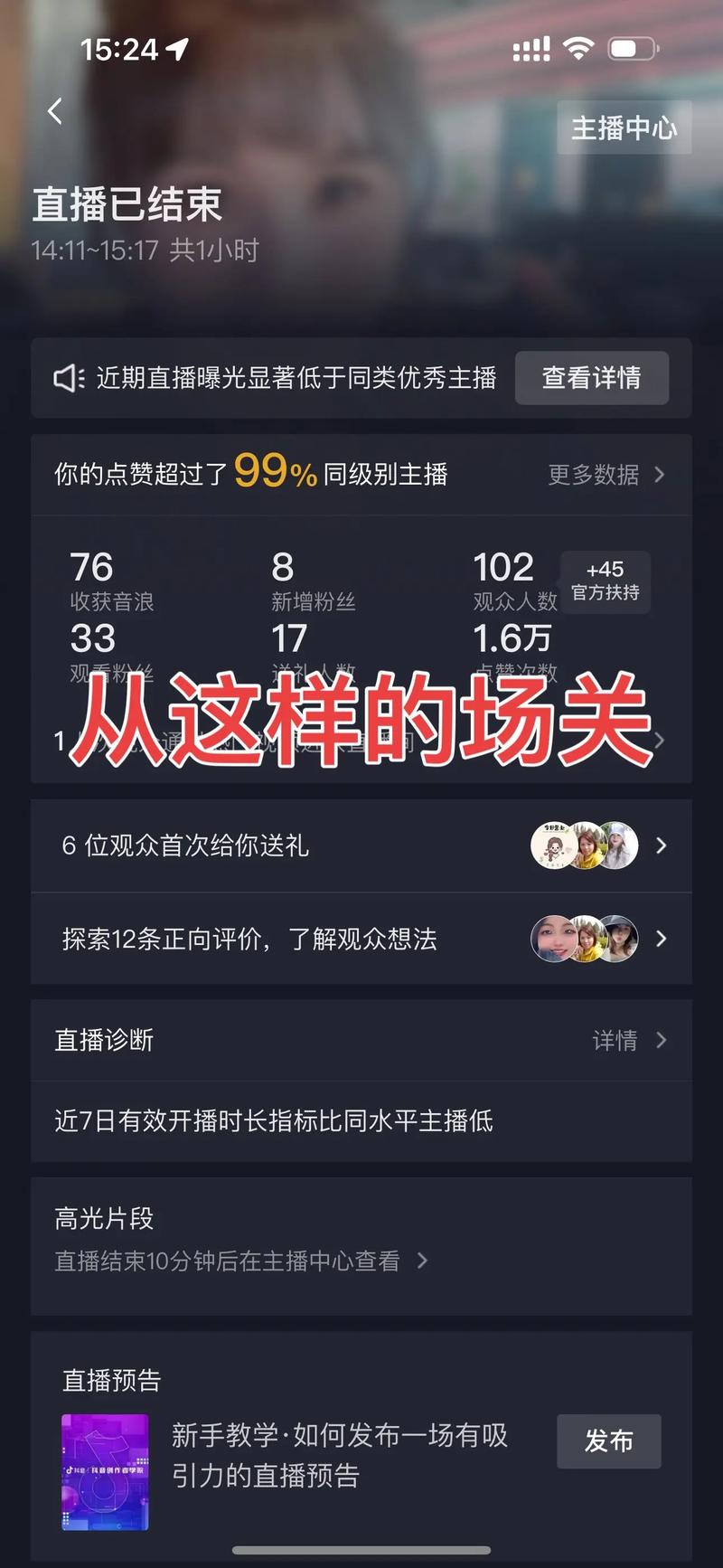Viewport: 723px width, 1568px height.
Task: Tap 查看详情 on exposure notice
Action: coord(591,378)
